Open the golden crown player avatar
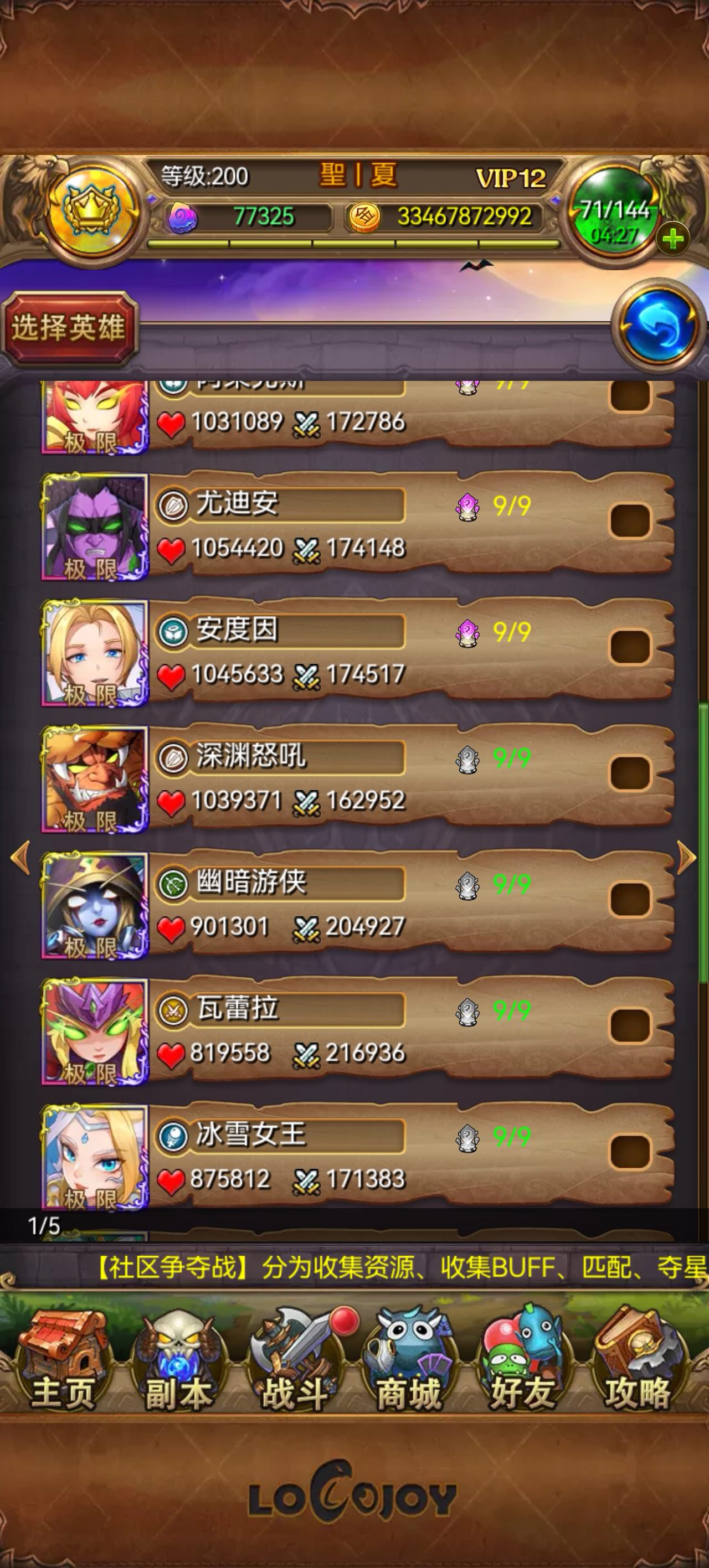Screen dimensions: 709x1568 [x=93, y=210]
